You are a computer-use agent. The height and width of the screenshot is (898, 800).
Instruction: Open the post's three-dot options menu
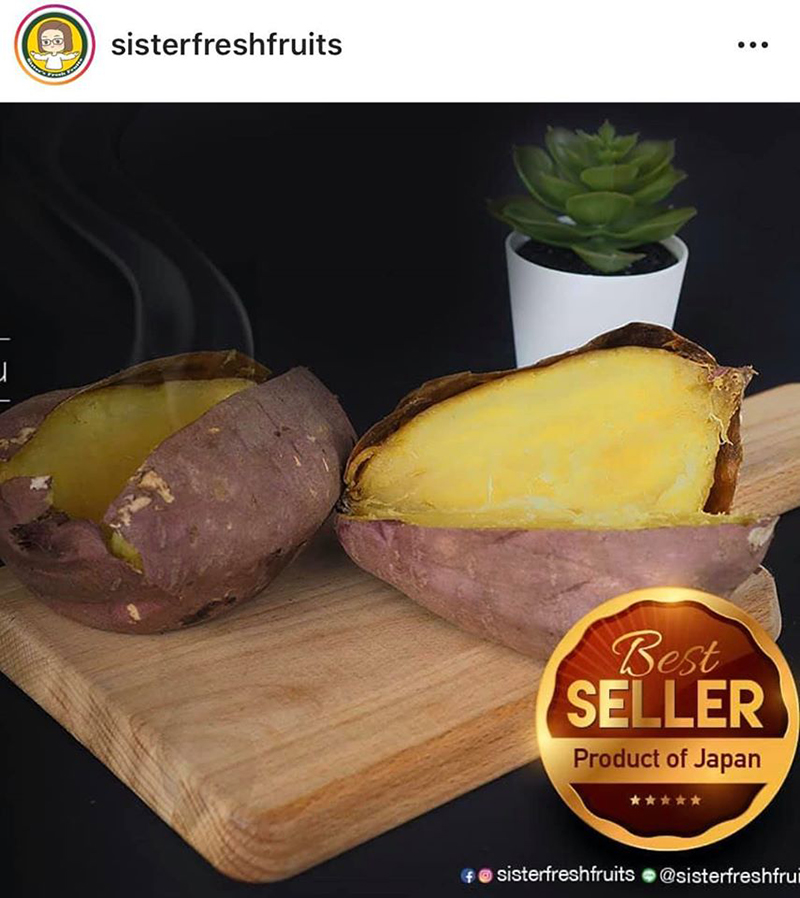[752, 45]
